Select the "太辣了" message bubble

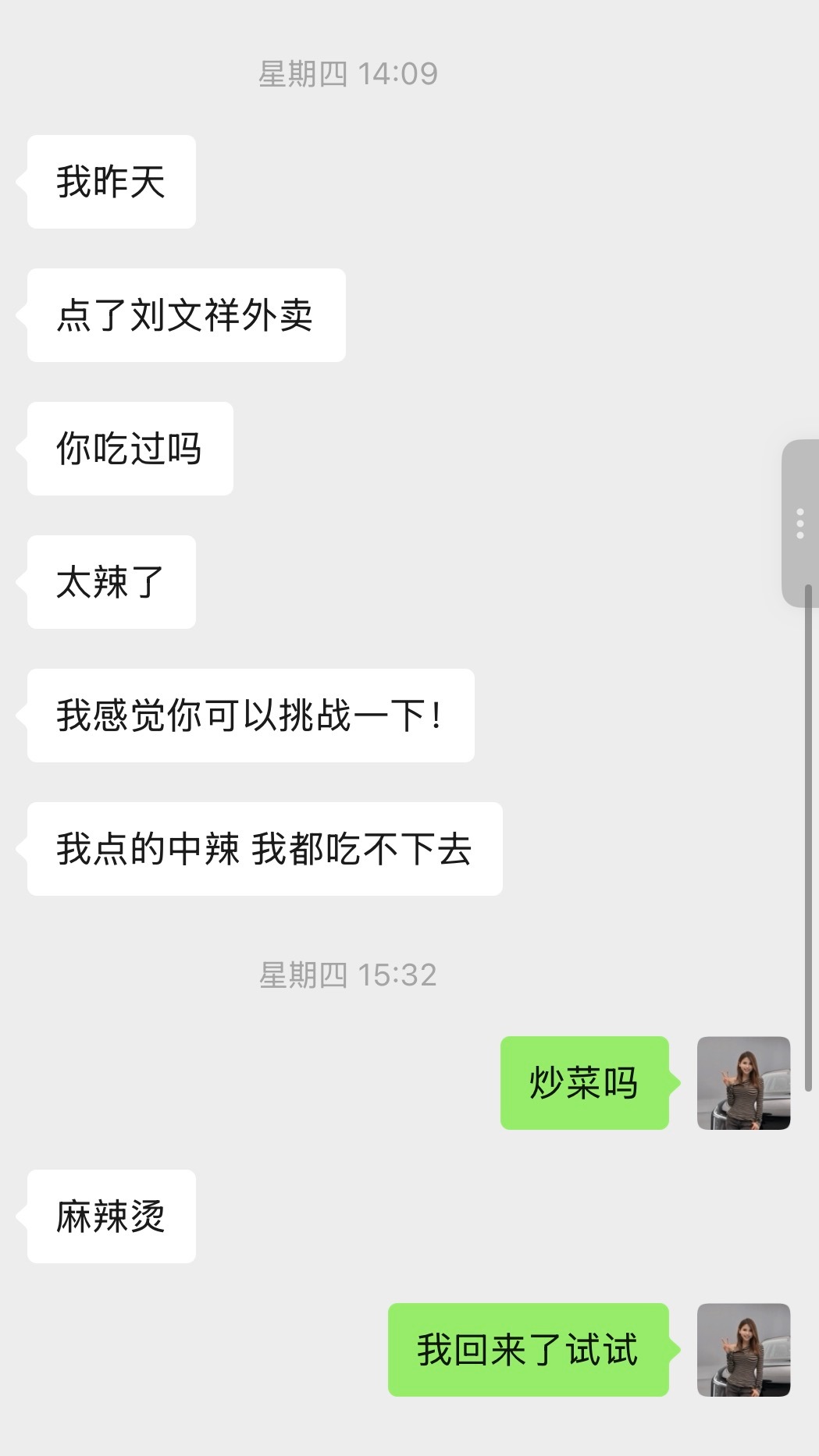pyautogui.click(x=110, y=581)
